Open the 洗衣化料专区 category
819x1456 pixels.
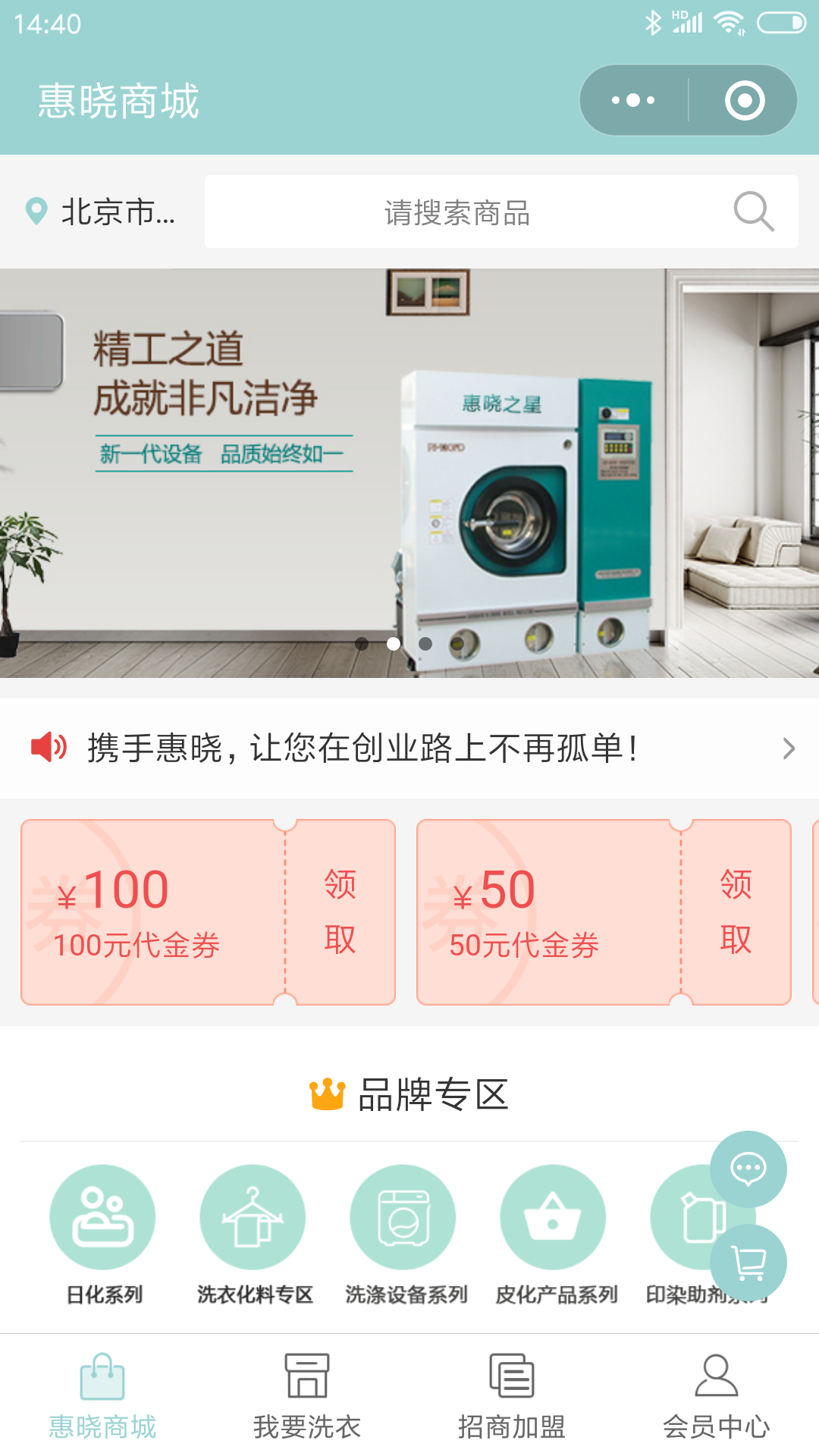[253, 1234]
